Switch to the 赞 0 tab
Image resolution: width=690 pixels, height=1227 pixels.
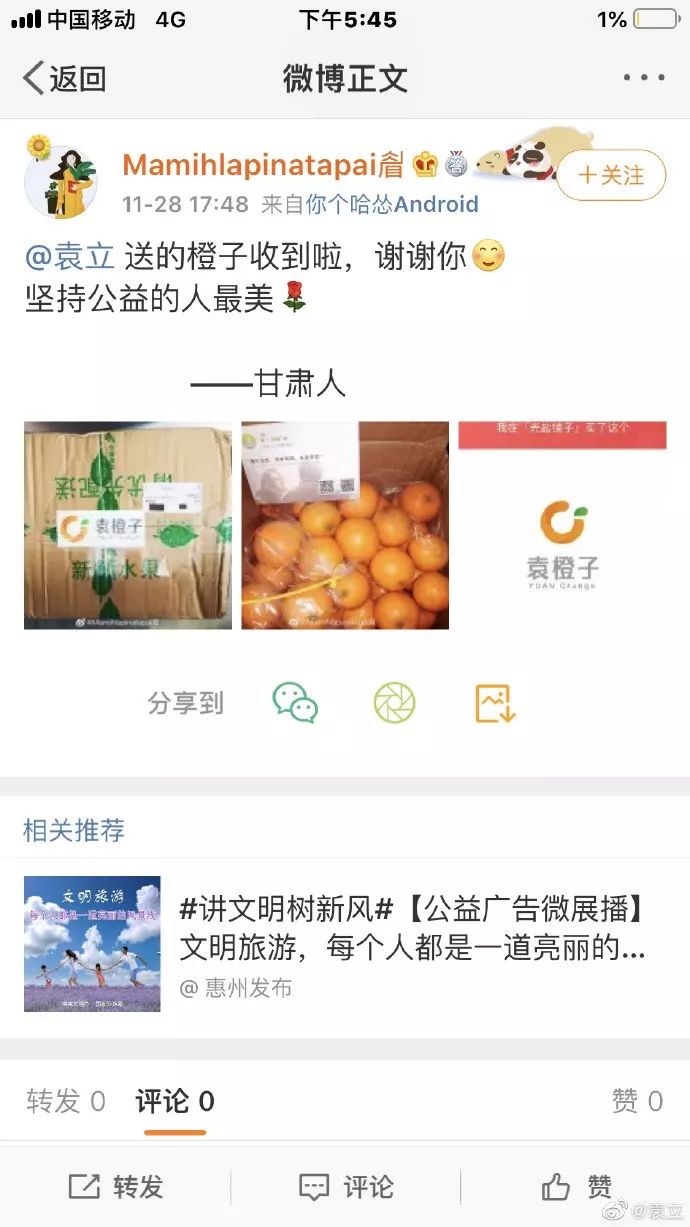tap(637, 1102)
